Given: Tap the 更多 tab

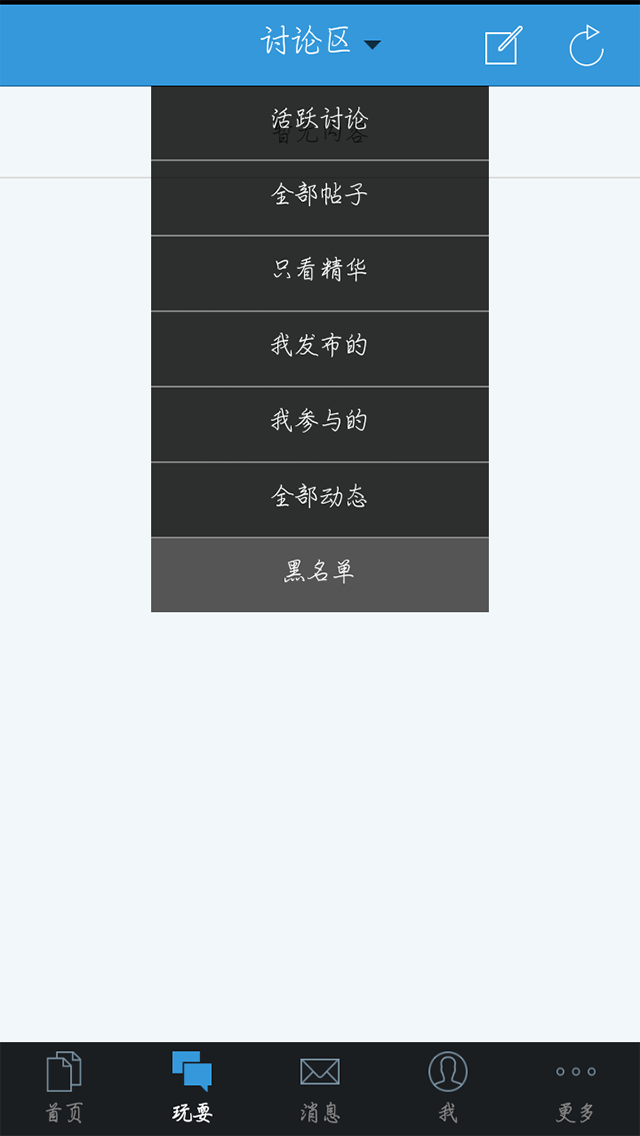Looking at the screenshot, I should click(576, 1087).
